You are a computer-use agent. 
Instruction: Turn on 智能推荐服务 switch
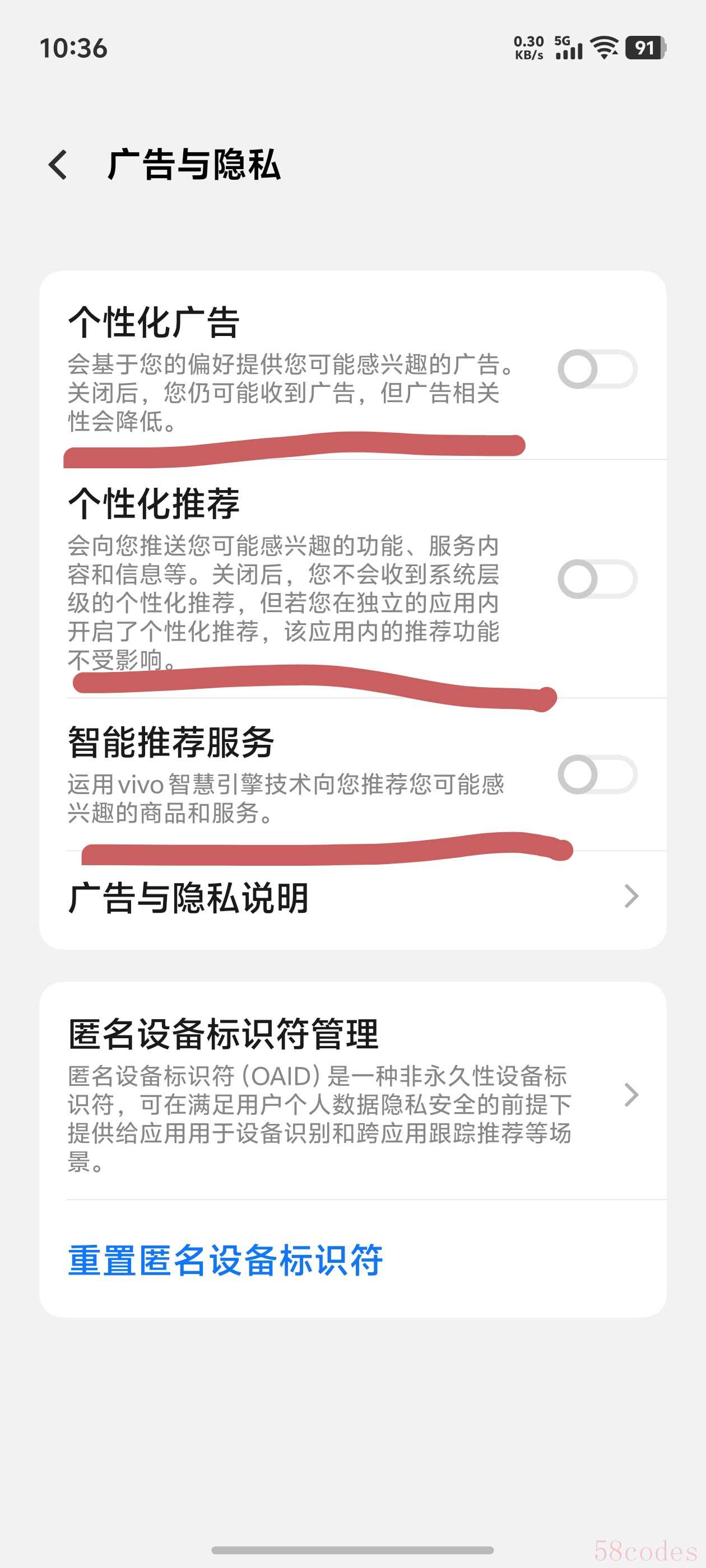(x=597, y=774)
